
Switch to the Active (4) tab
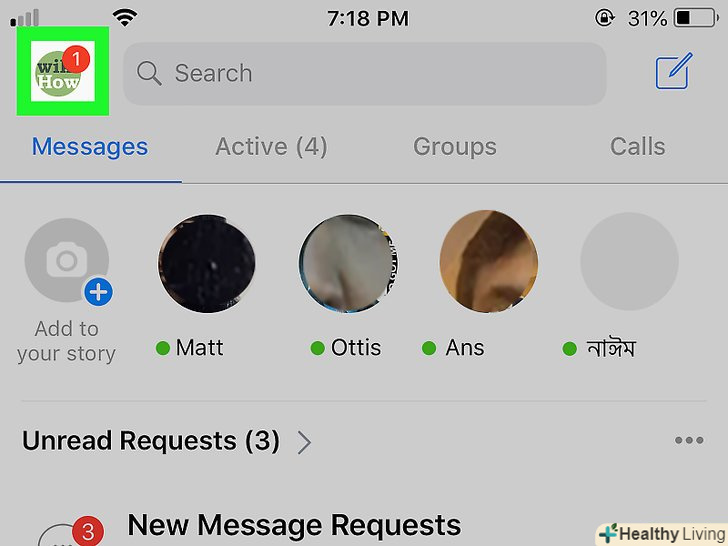(271, 147)
